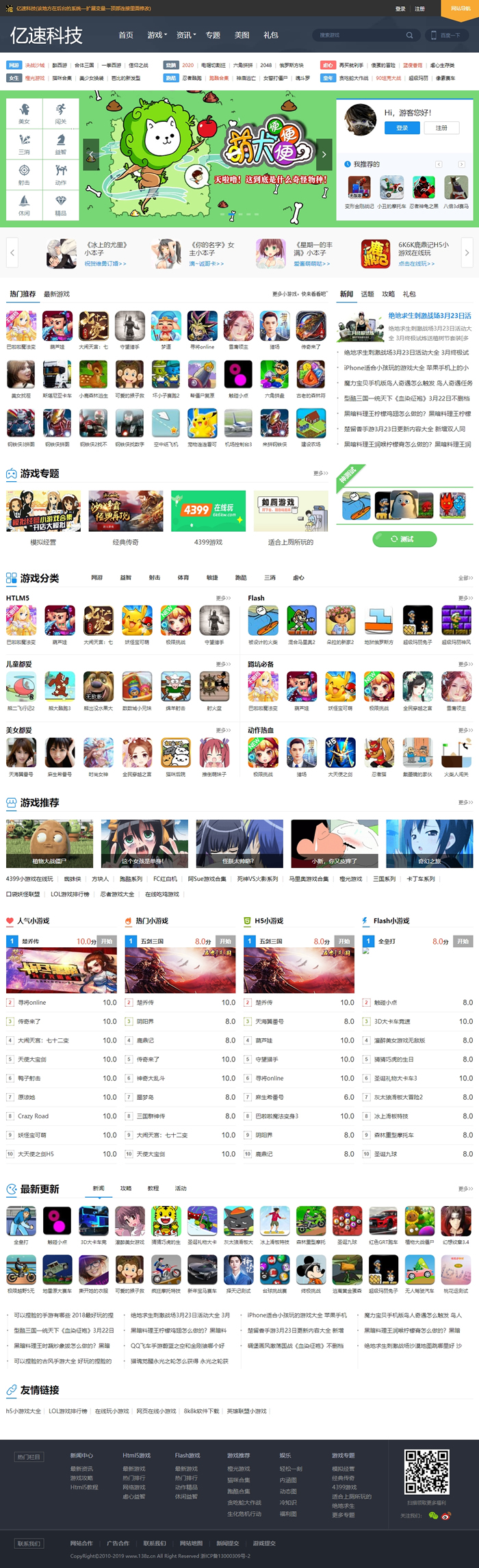Open 网站导航 orange button

tap(460, 8)
